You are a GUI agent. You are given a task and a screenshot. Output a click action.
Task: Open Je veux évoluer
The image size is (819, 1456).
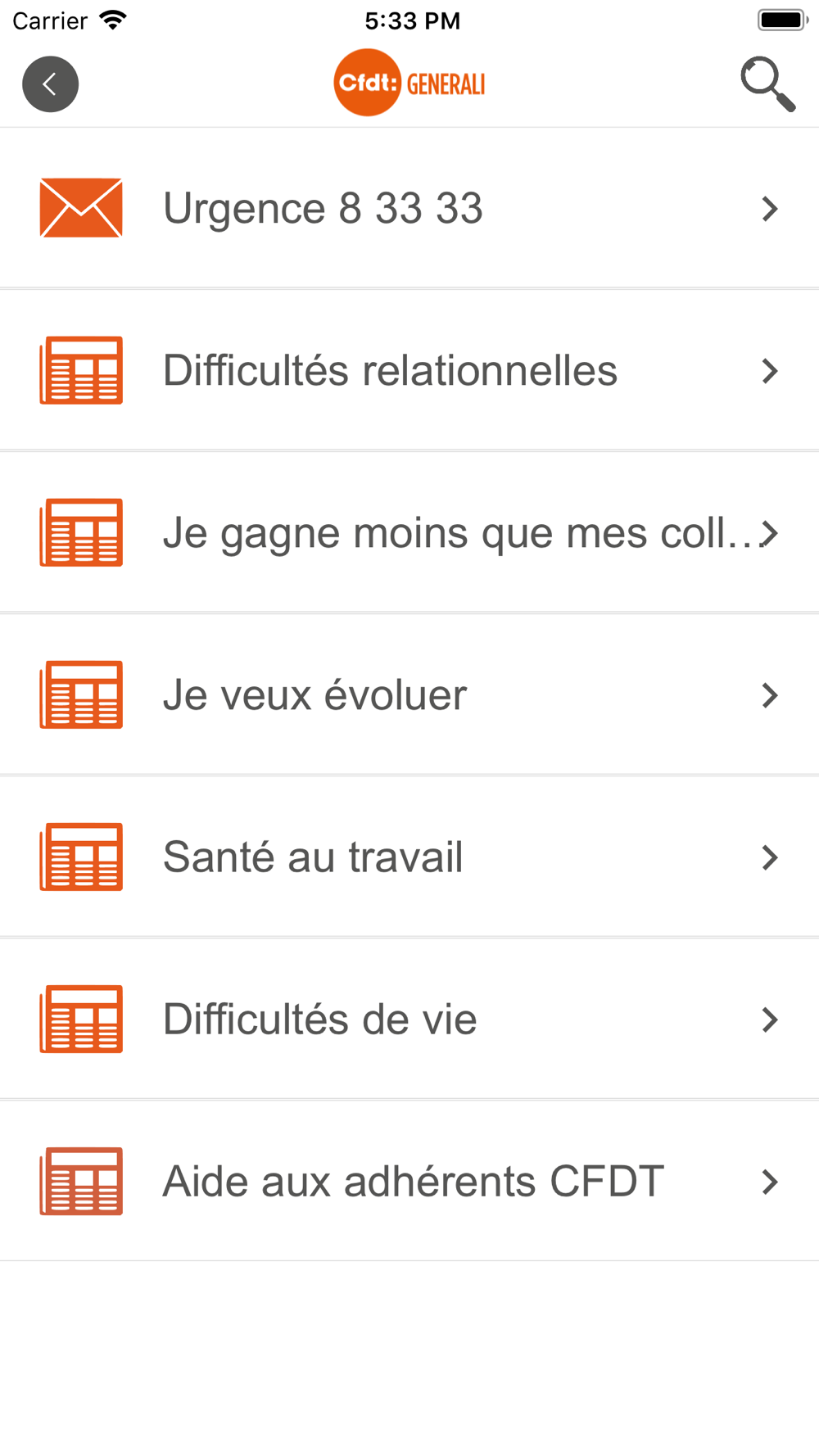click(x=409, y=694)
